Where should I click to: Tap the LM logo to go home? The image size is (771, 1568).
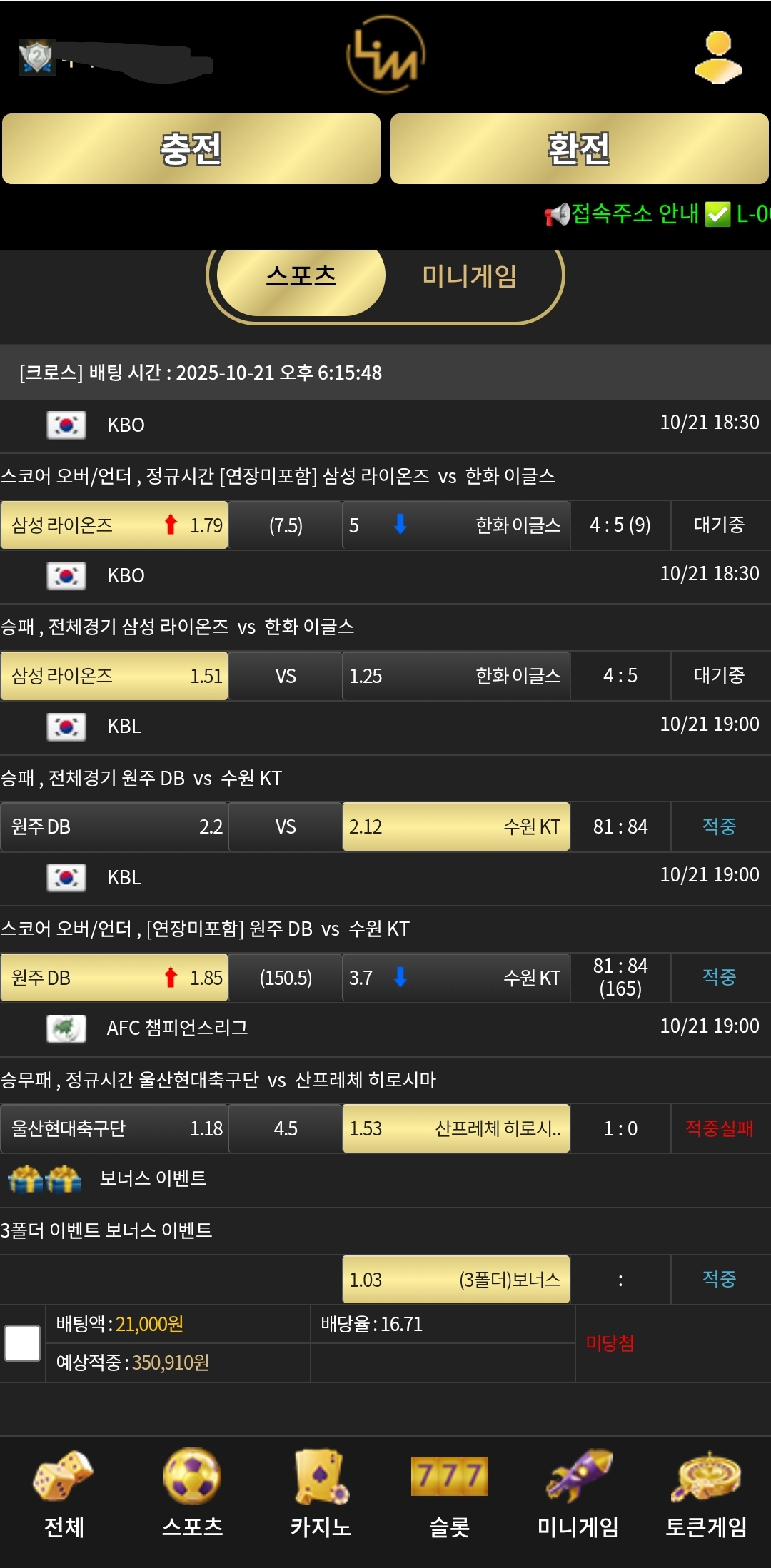point(385,56)
